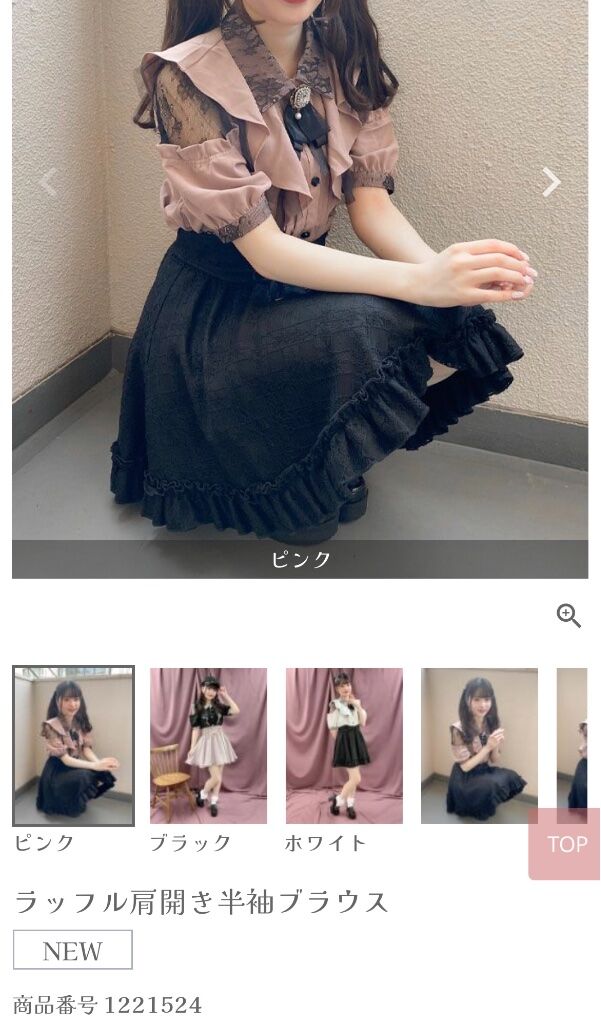601x1024 pixels.
Task: Select the ピンク color thumbnail
Action: pos(74,746)
